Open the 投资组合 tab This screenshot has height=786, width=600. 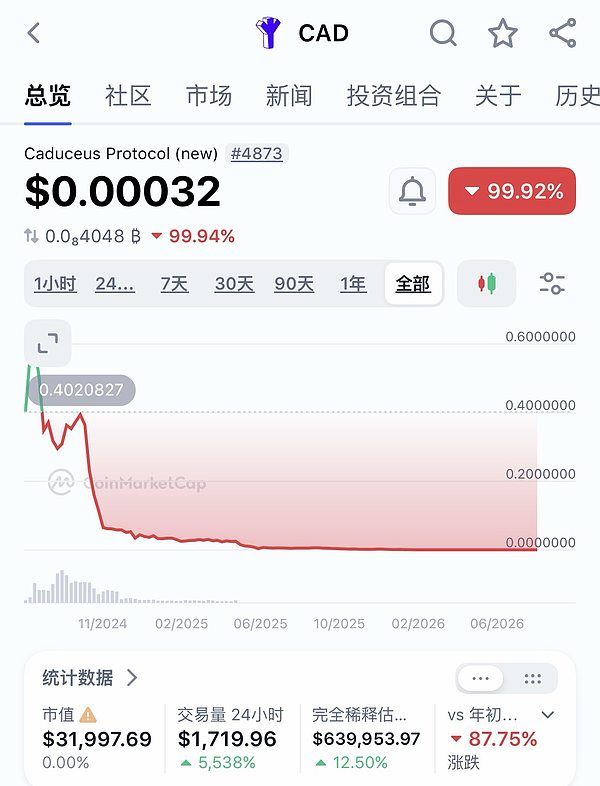pyautogui.click(x=394, y=95)
